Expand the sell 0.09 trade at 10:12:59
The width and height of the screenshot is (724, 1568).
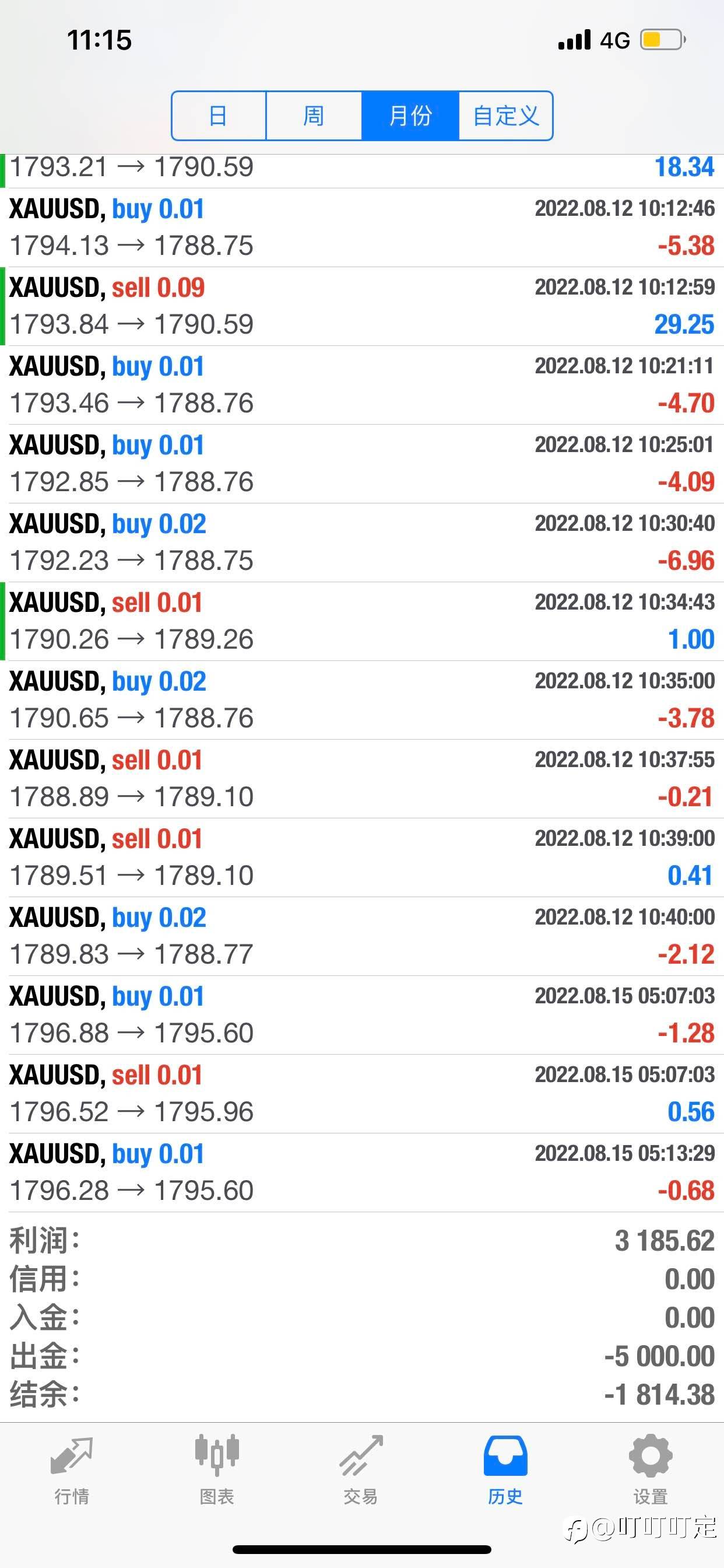362,306
